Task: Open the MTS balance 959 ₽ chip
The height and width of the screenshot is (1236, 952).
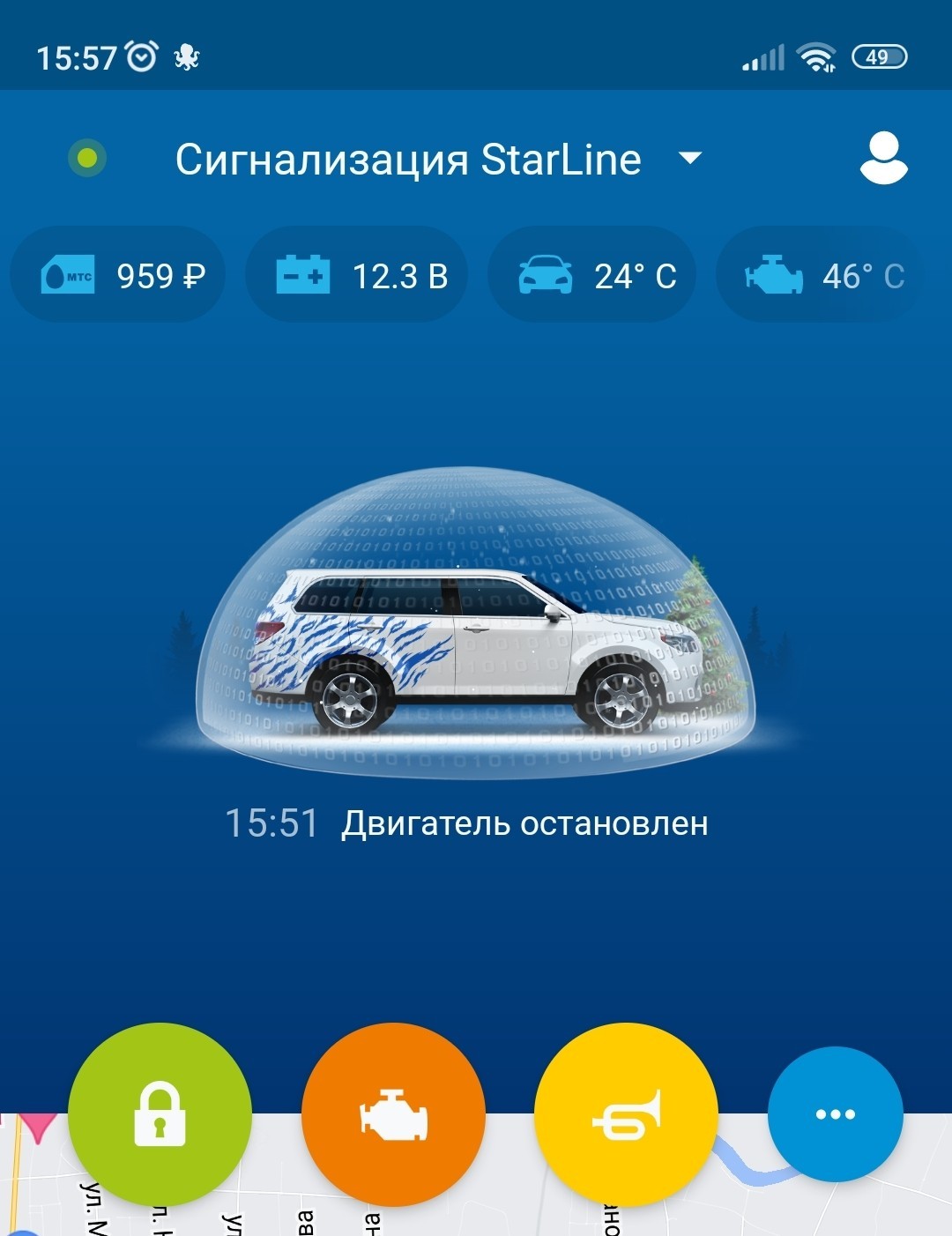Action: pyautogui.click(x=118, y=276)
